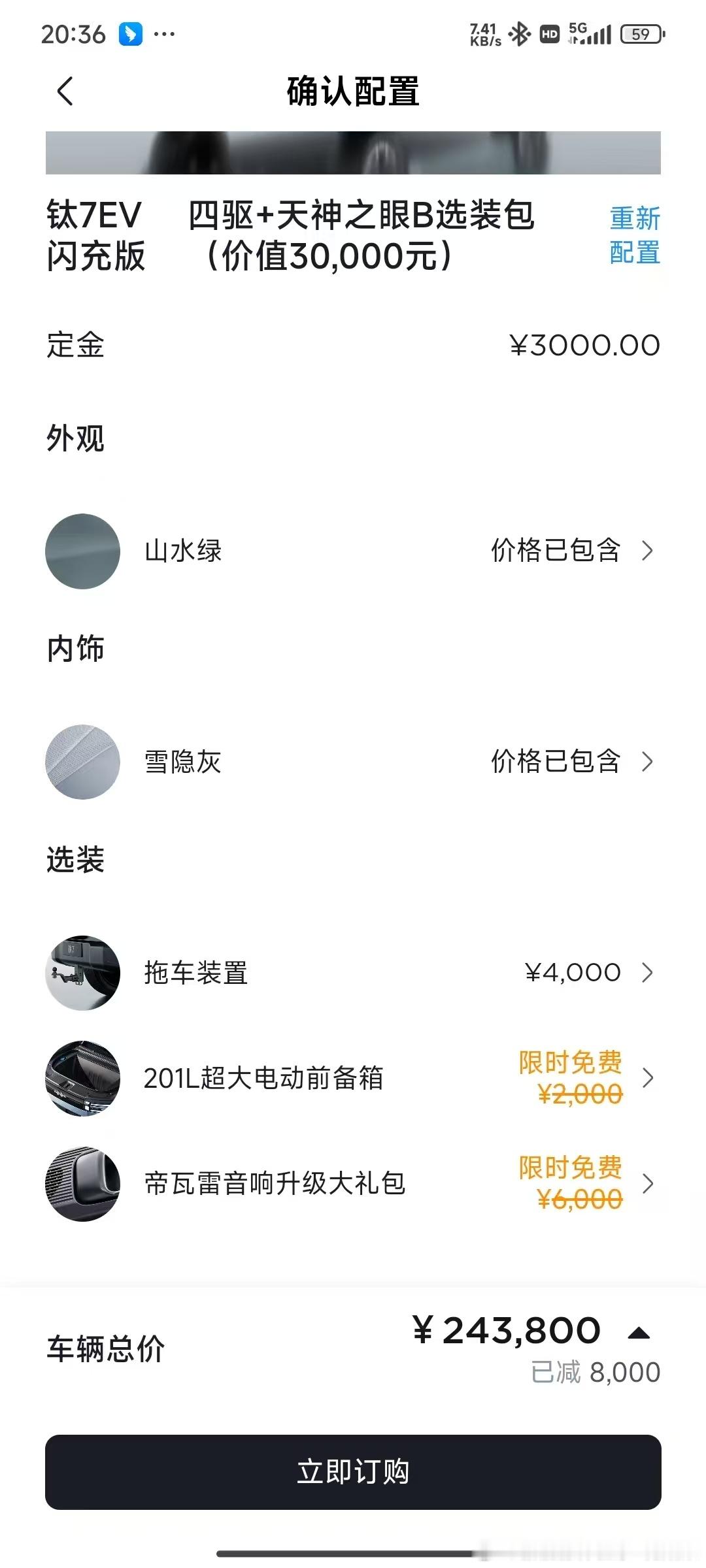Viewport: 706px width, 1568px height.
Task: Open 帝瓦雷音响升级大礼包 option
Action: click(353, 1183)
